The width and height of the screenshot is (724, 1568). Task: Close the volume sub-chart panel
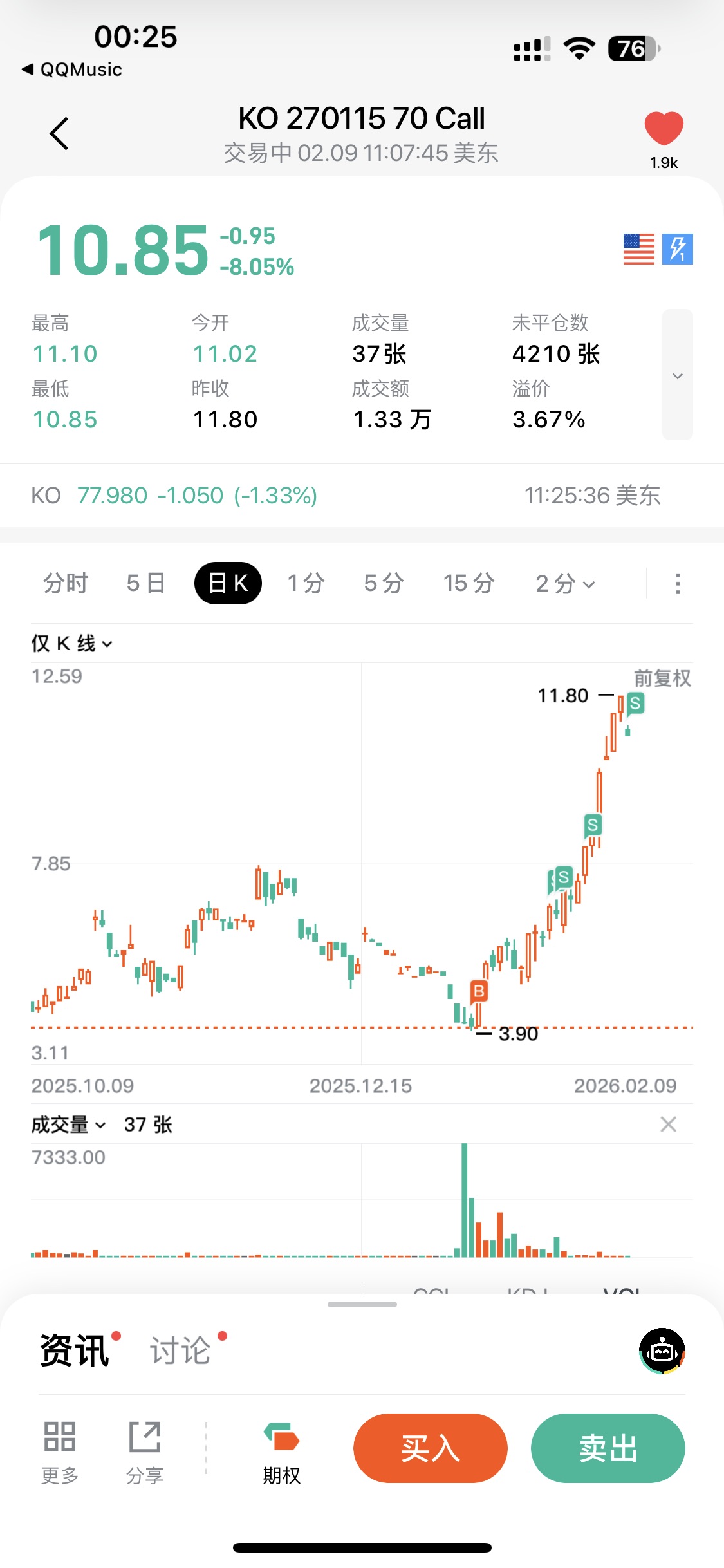tap(668, 1125)
